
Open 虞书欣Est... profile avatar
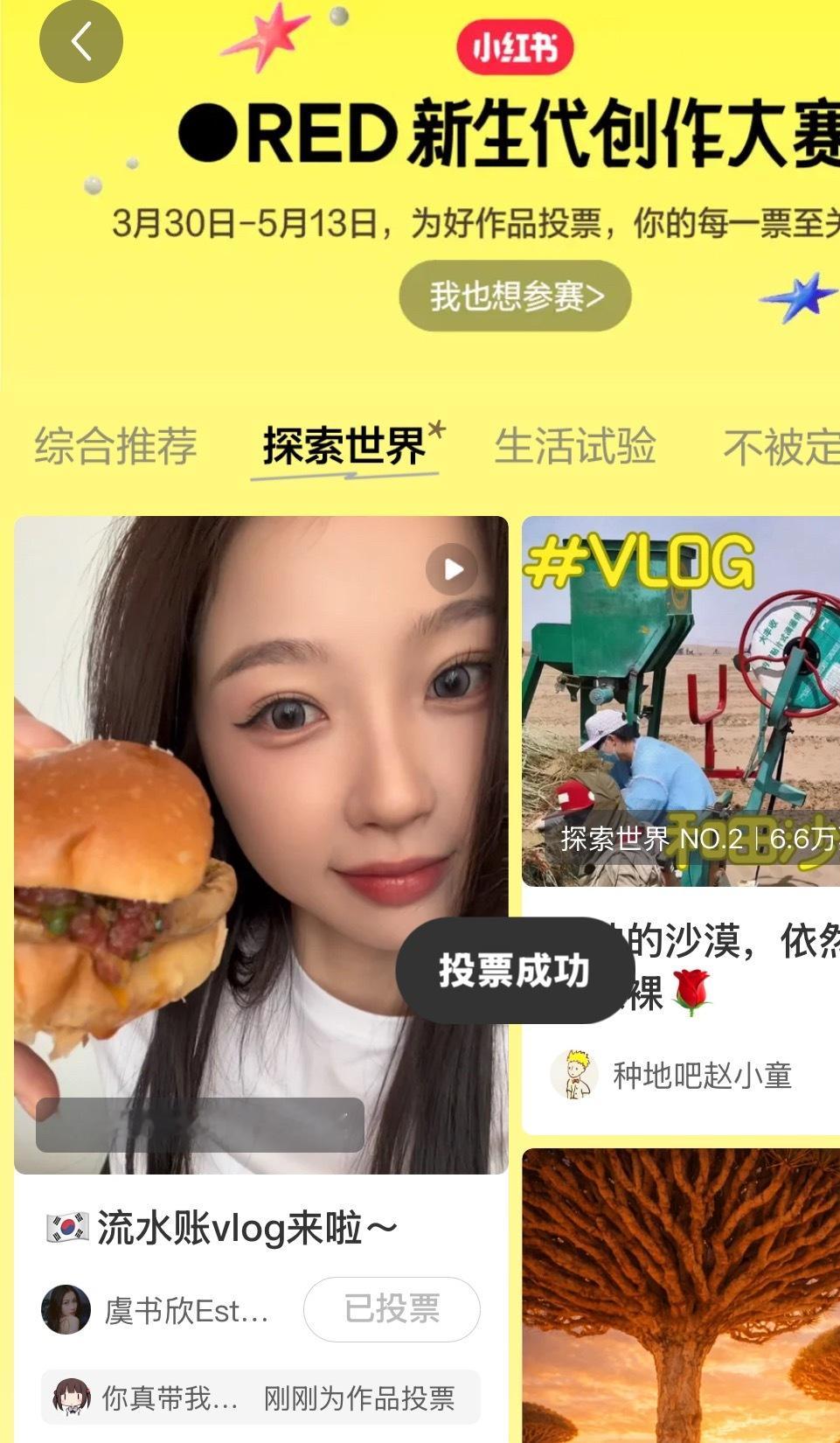tap(66, 1307)
